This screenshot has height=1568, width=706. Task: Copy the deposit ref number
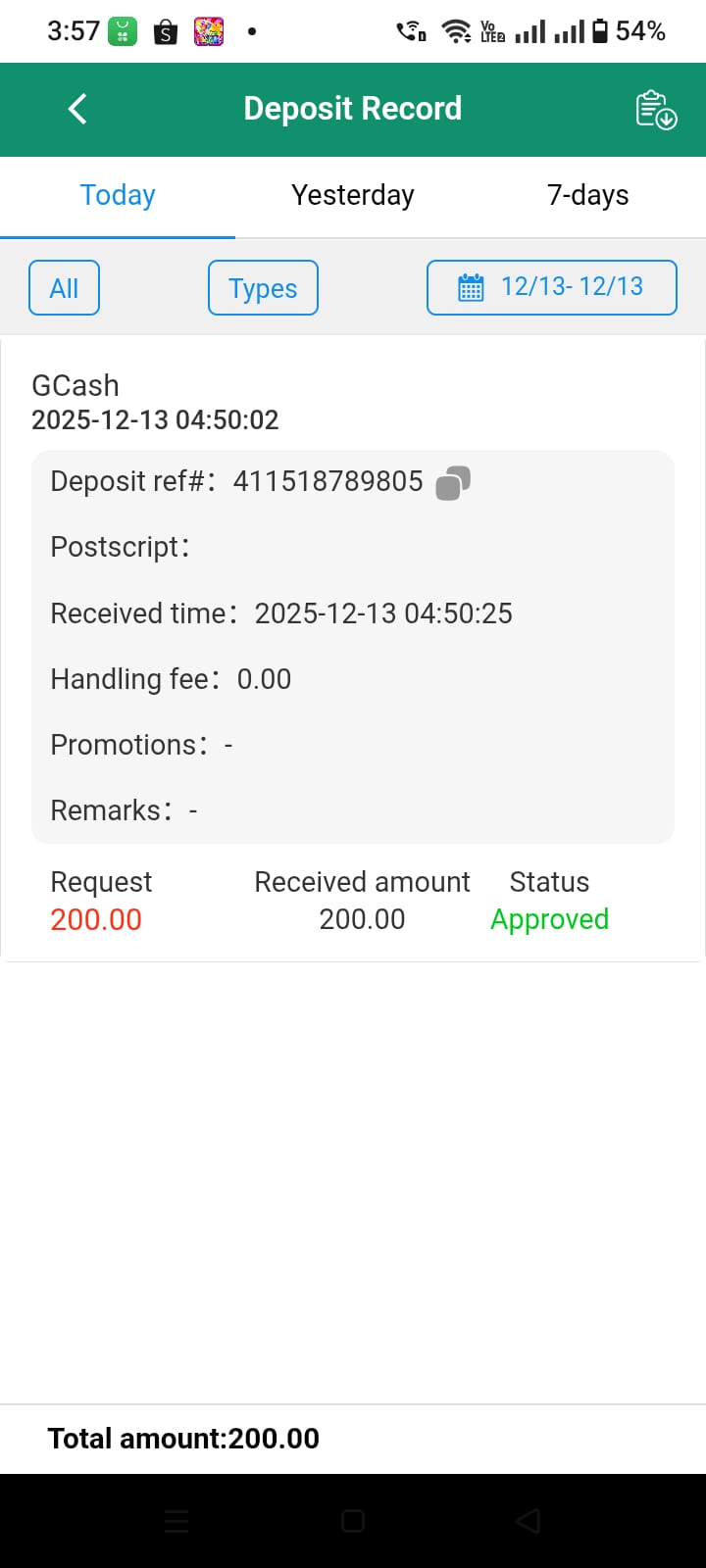(x=453, y=482)
